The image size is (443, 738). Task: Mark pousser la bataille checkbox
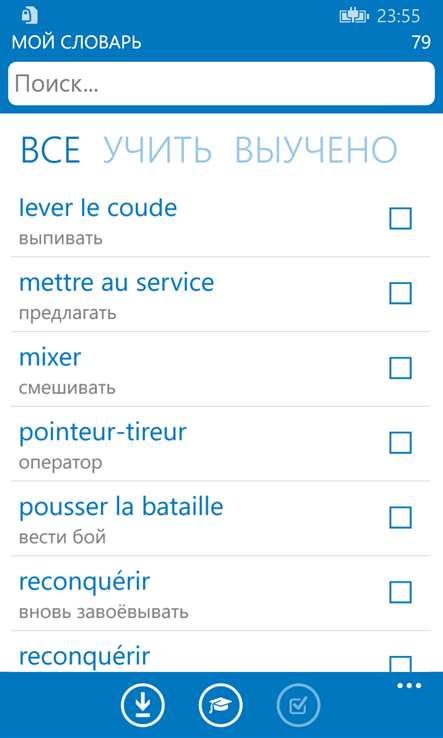(x=400, y=518)
